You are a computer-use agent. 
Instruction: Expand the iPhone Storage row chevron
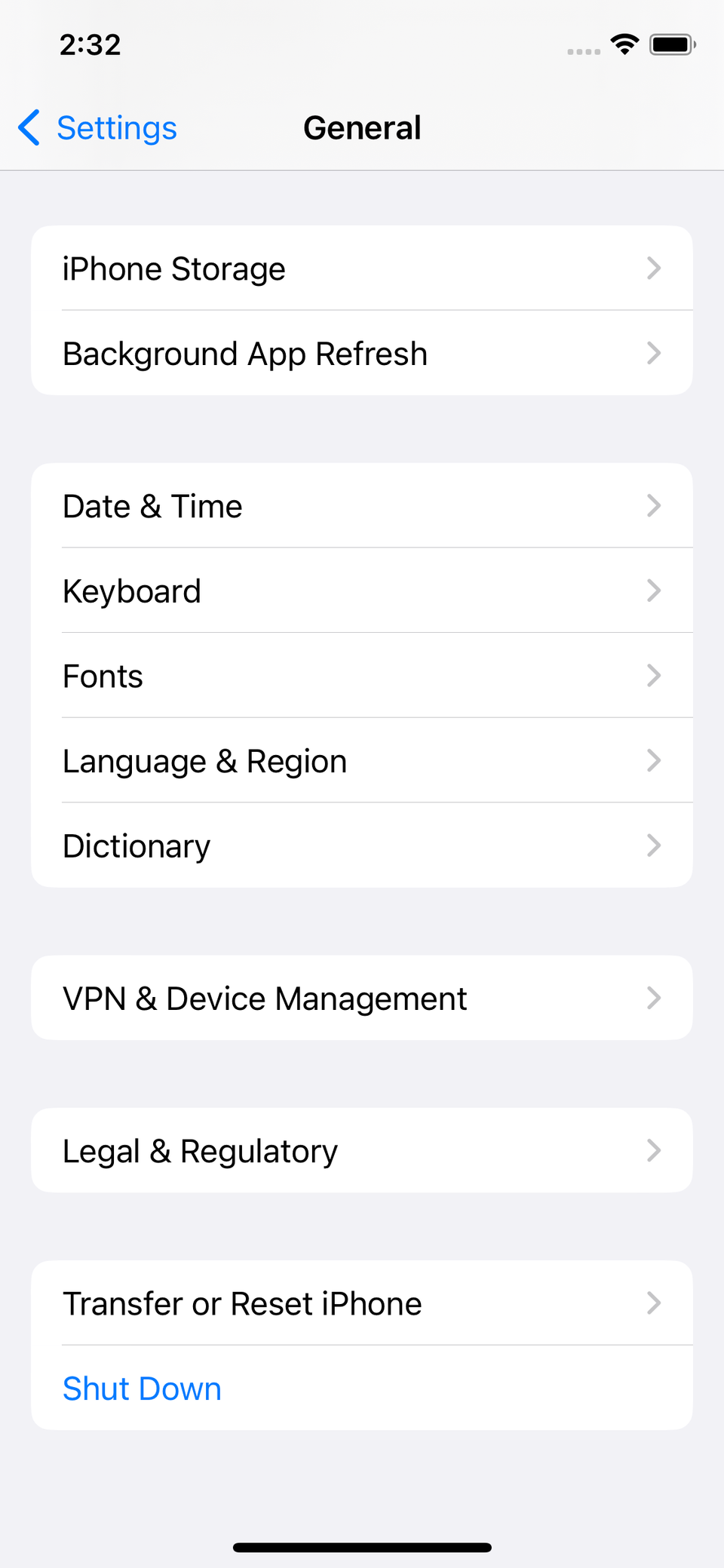(x=655, y=268)
